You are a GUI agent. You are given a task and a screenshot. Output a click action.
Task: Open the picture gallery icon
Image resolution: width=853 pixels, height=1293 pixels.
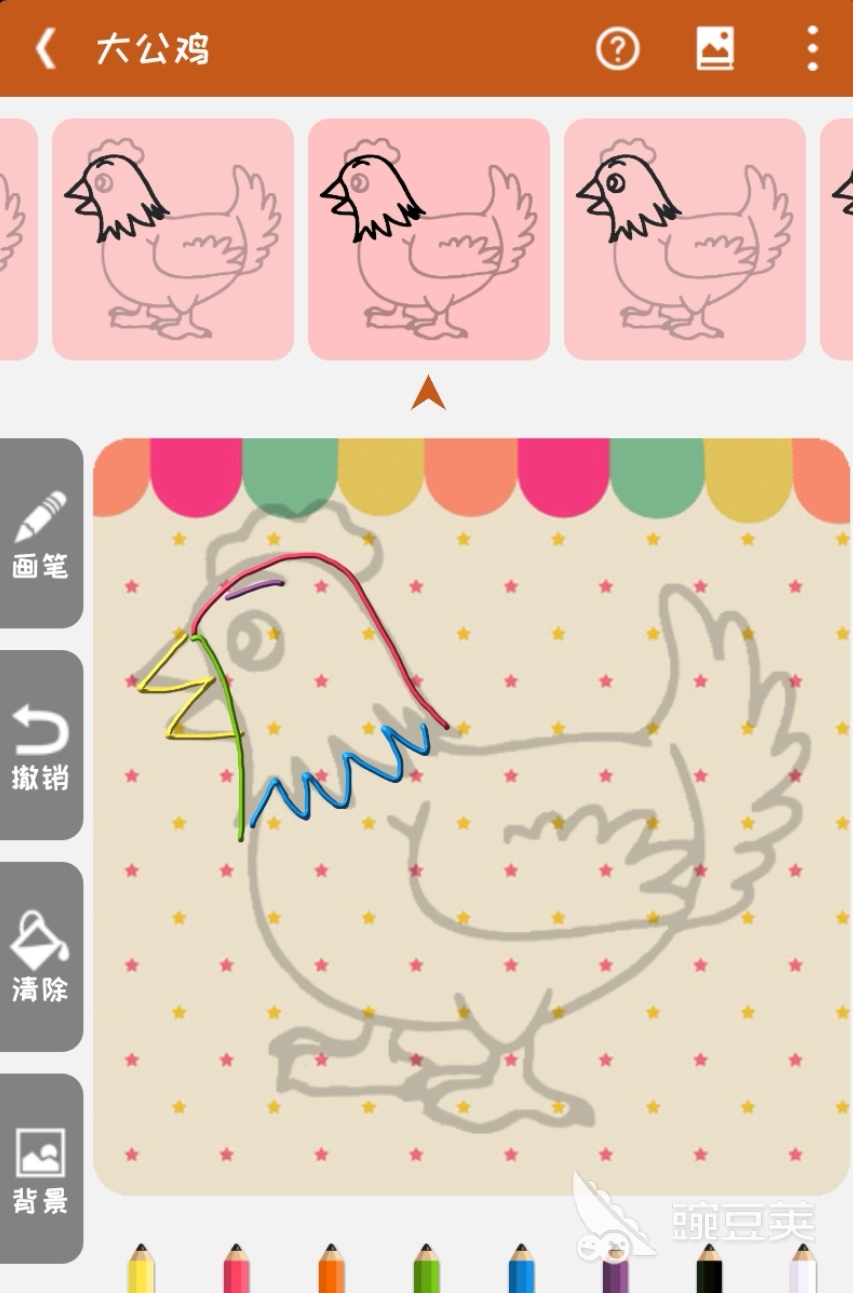(x=715, y=48)
